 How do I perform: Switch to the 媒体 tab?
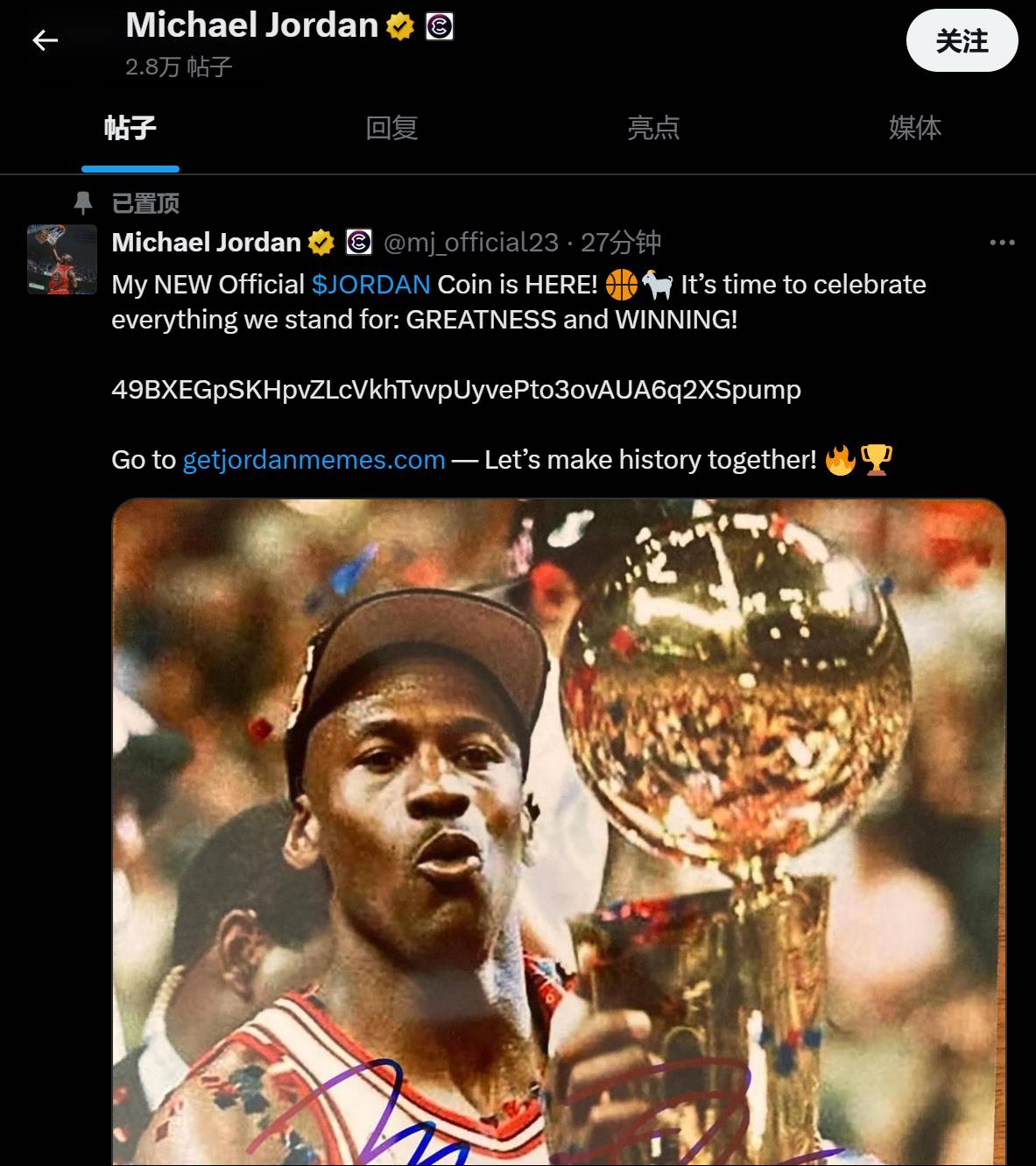point(914,128)
